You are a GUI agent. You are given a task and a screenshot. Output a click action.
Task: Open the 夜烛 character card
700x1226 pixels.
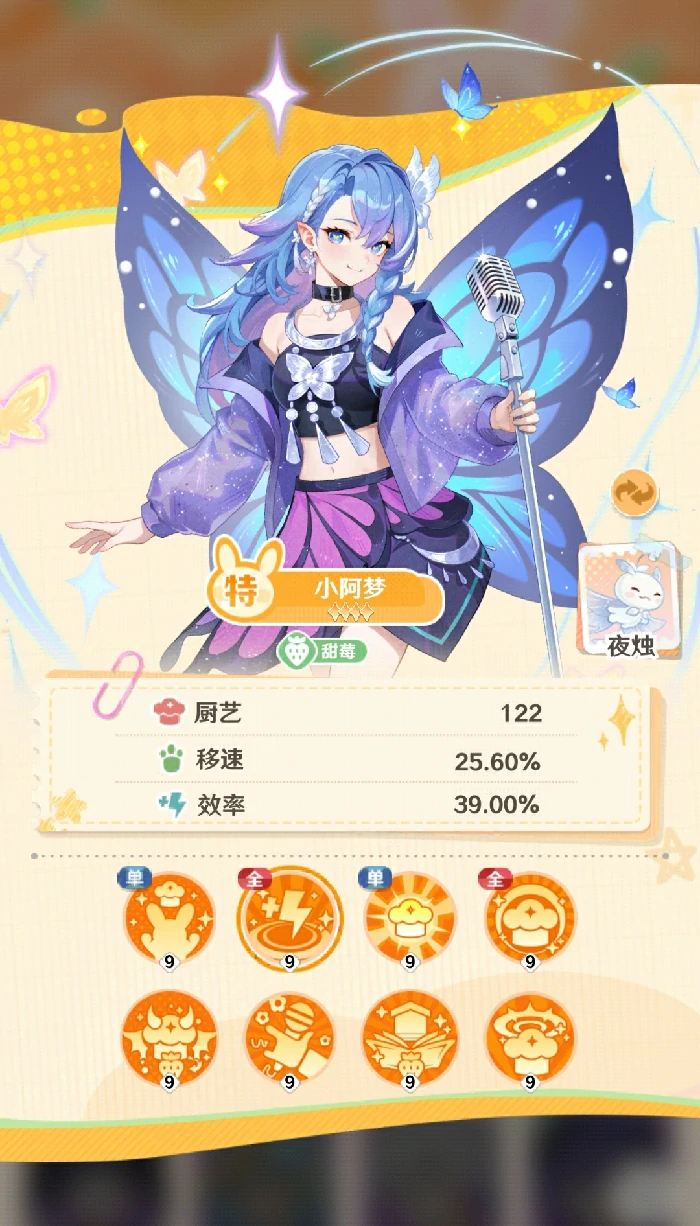point(631,602)
